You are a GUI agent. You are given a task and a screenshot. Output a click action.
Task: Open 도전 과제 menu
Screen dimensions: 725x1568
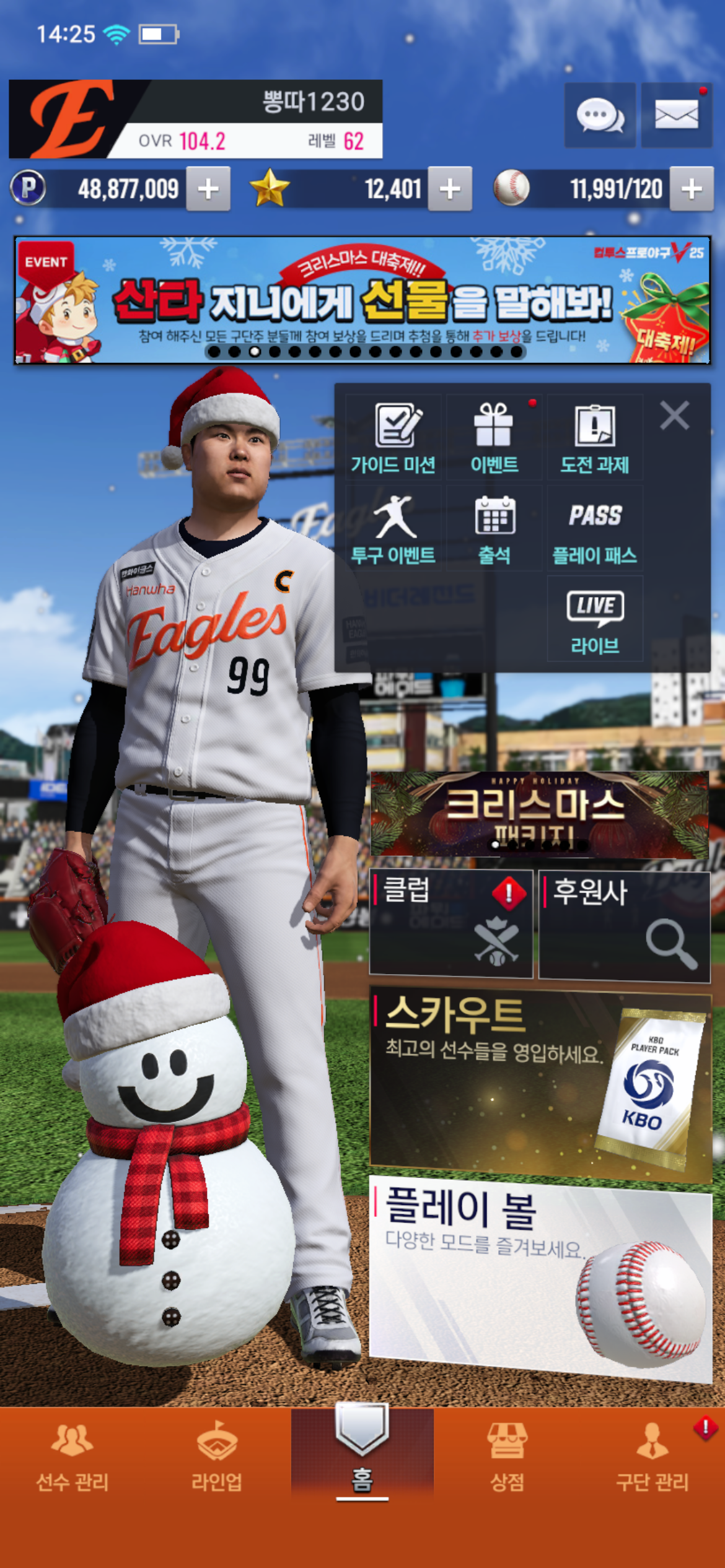(594, 438)
